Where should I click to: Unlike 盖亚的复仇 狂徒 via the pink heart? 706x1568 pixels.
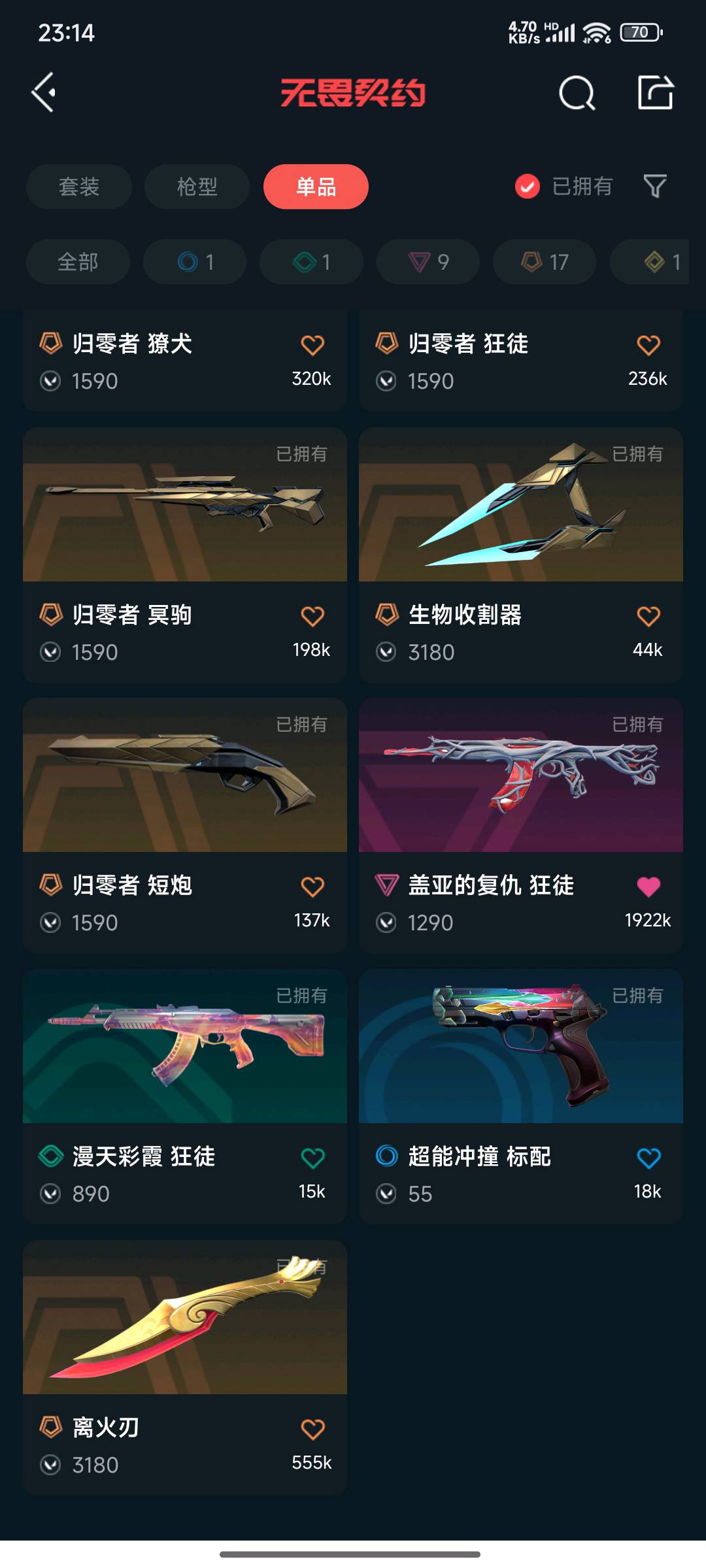point(648,887)
